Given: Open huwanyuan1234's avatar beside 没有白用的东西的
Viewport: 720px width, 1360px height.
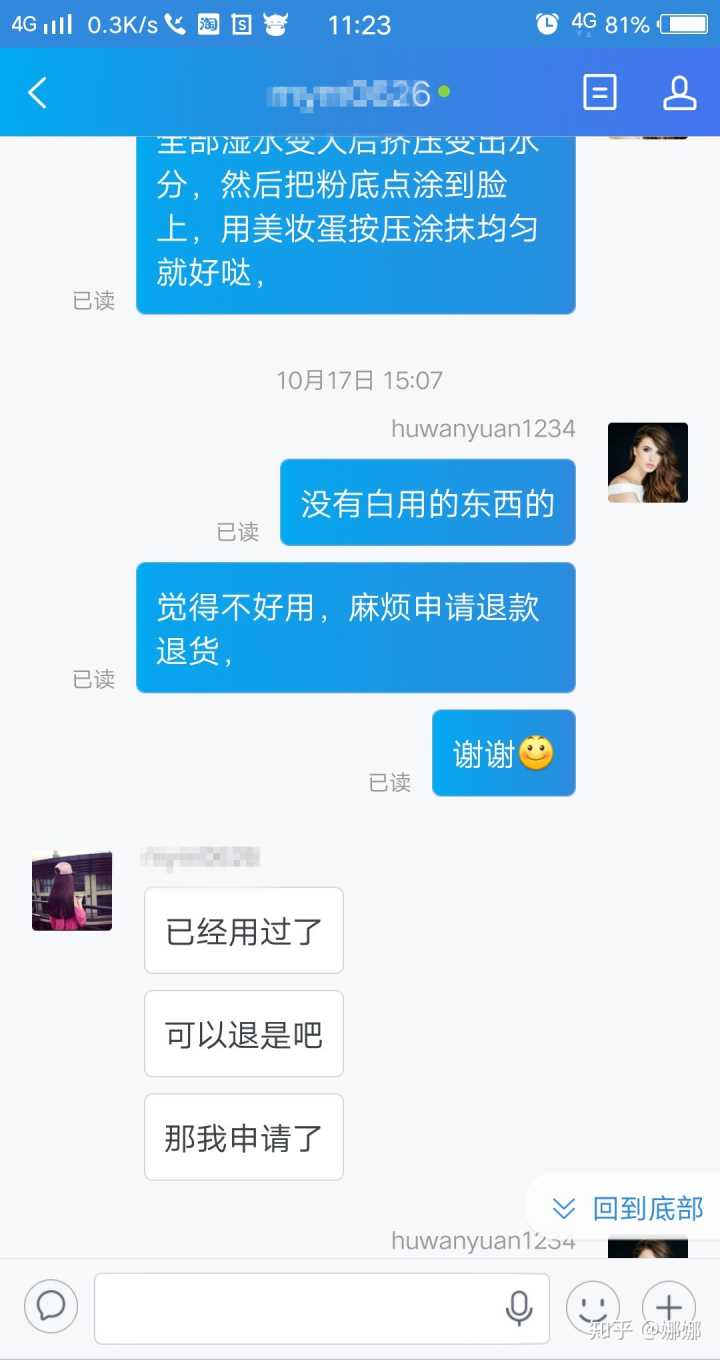Looking at the screenshot, I should 648,462.
